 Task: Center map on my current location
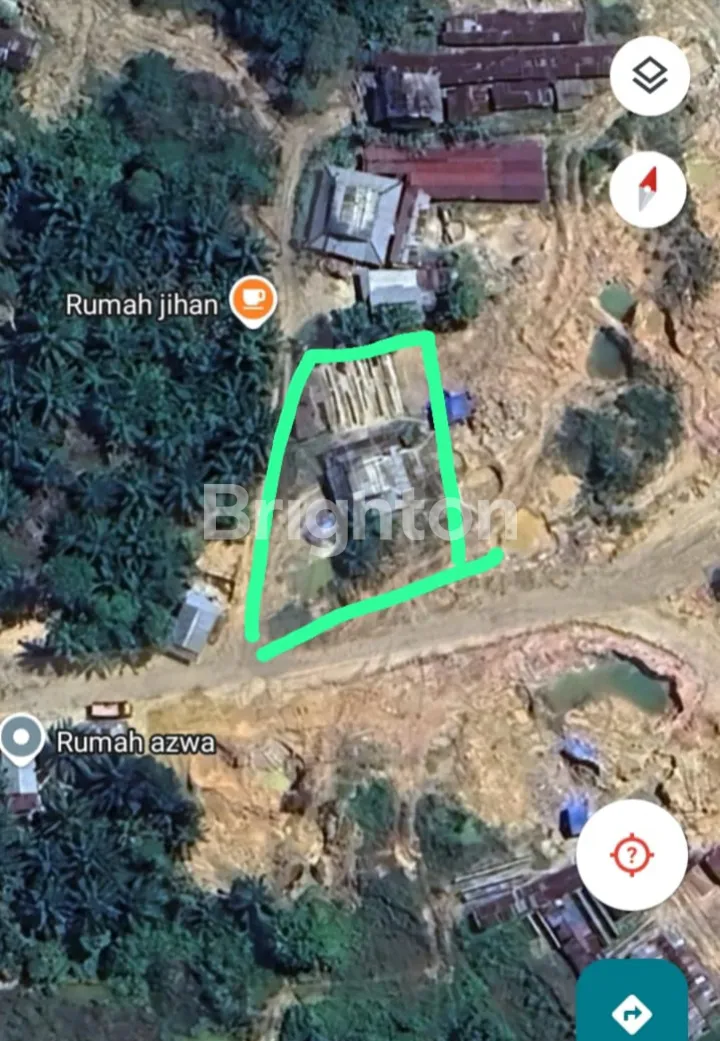631,855
